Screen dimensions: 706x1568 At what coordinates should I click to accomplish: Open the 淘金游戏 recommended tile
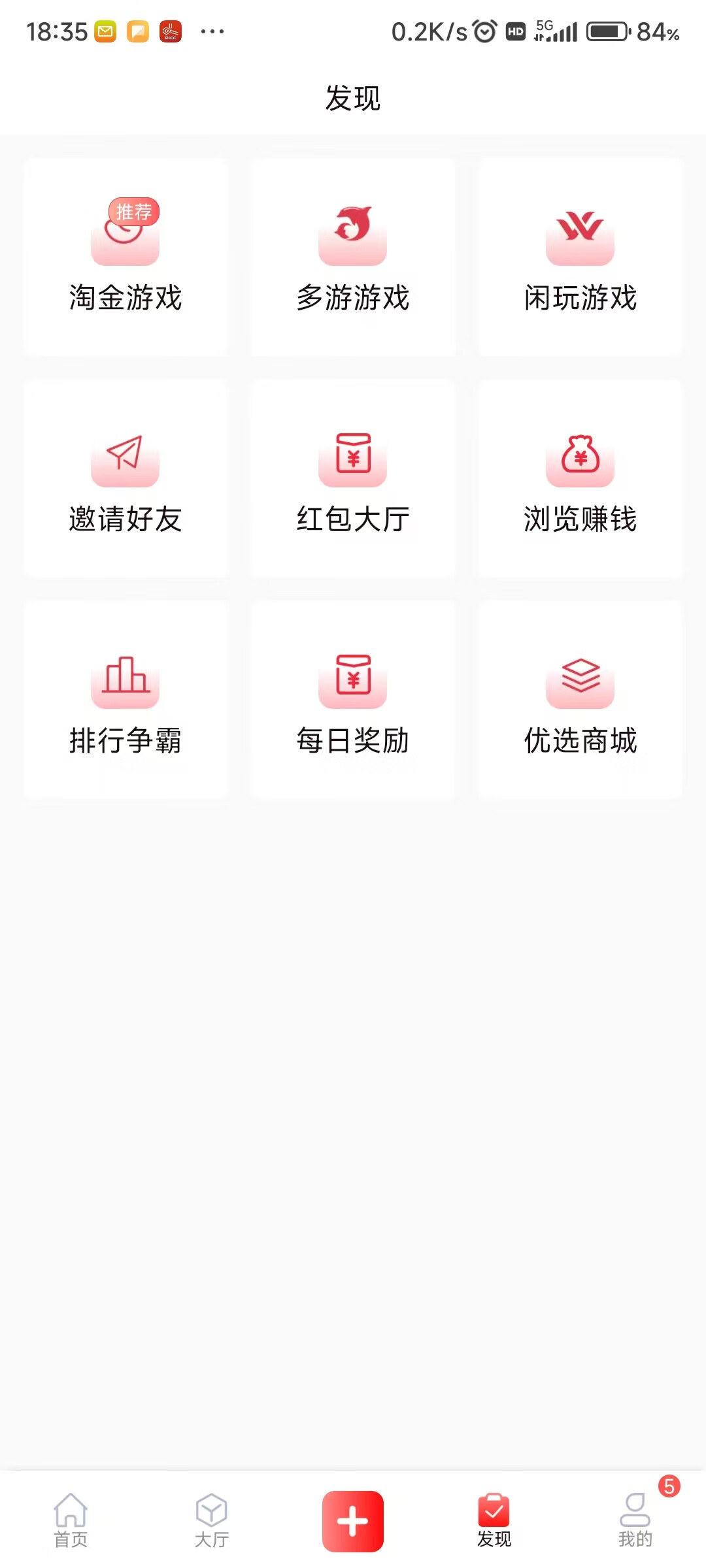(x=126, y=257)
